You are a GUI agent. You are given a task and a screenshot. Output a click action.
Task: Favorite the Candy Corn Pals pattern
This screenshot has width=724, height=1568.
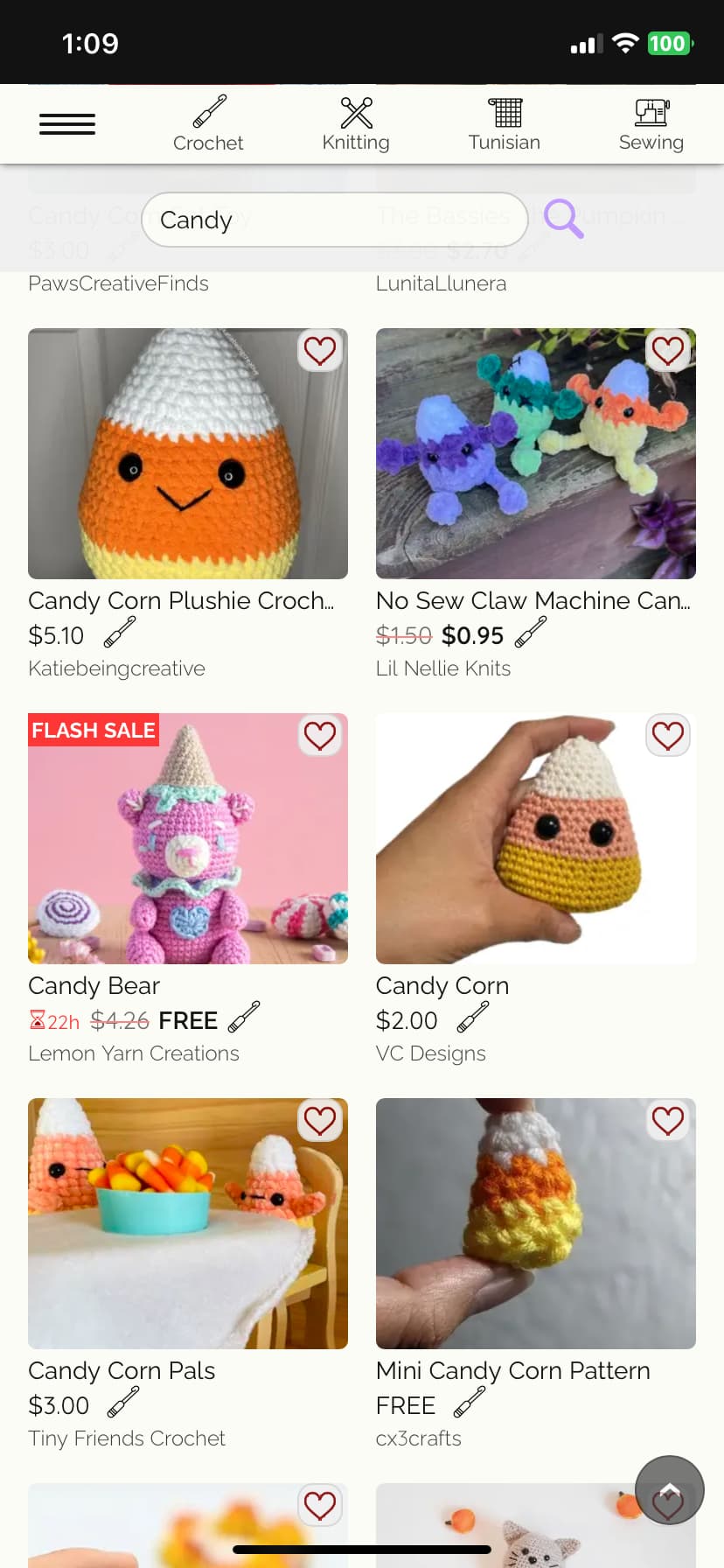coord(320,1121)
